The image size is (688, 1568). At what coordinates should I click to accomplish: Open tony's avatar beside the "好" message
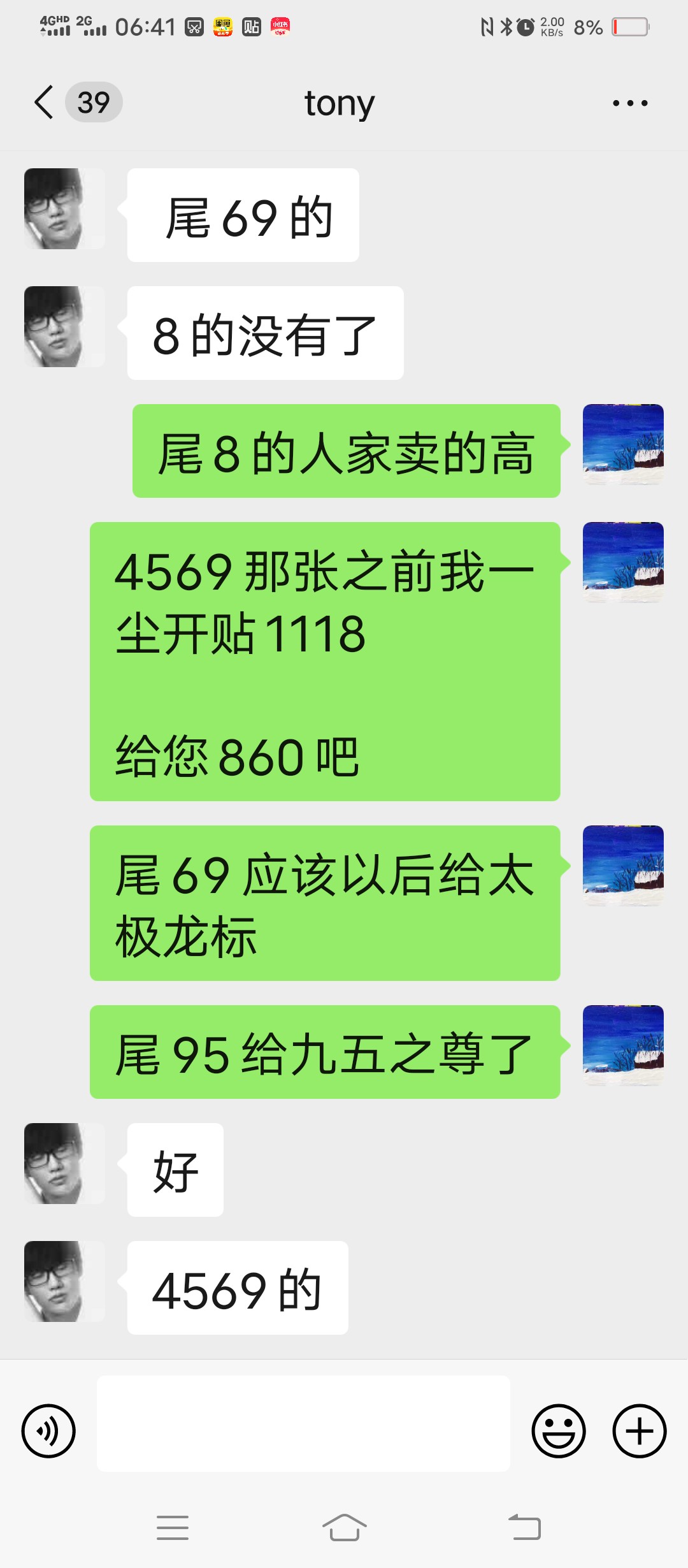click(64, 1163)
